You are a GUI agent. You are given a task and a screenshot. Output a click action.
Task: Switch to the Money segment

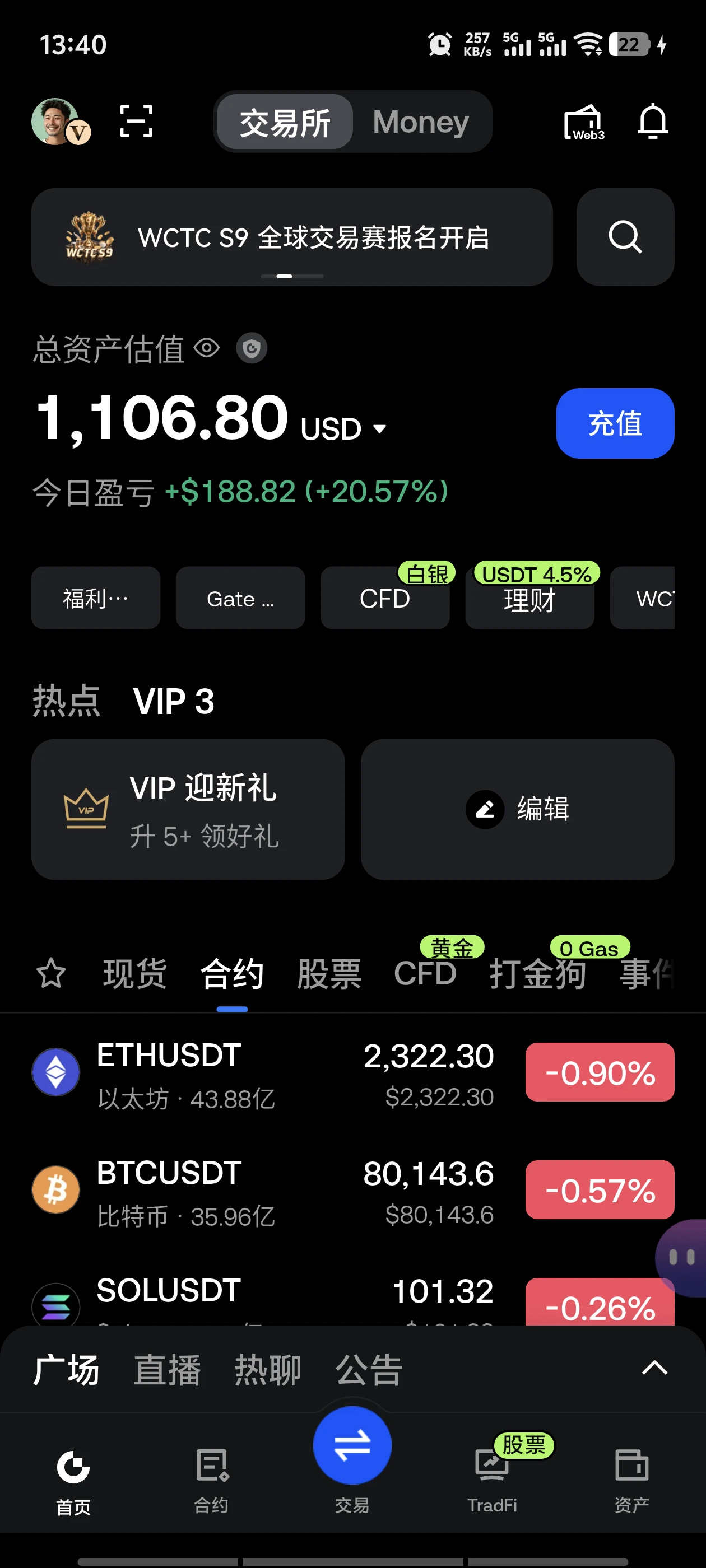point(421,122)
